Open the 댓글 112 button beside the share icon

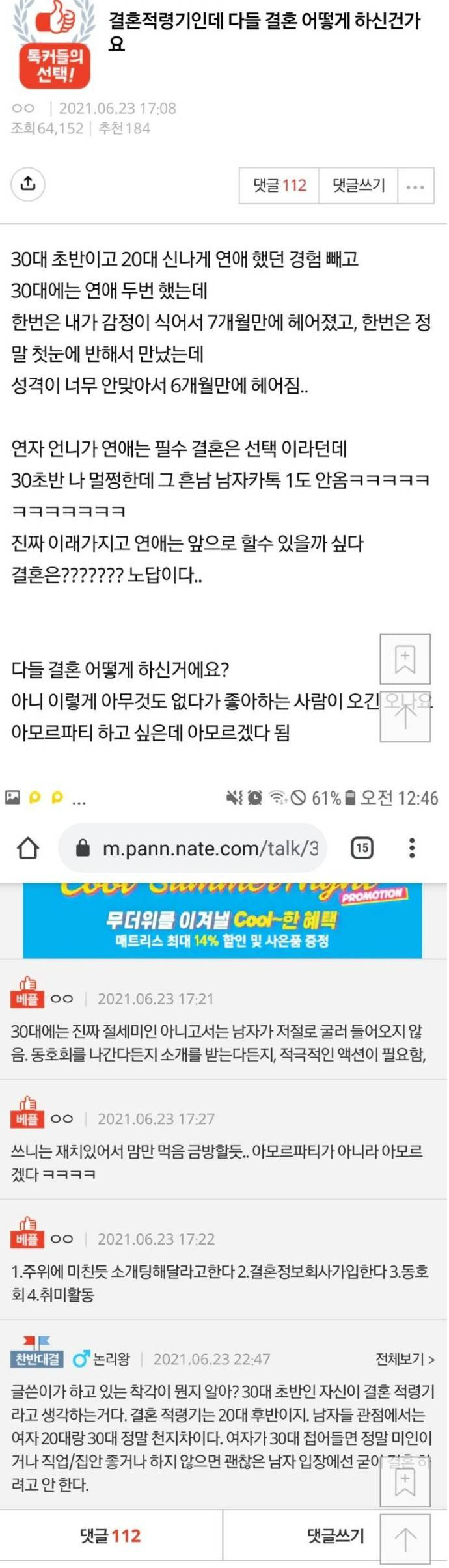pos(279,186)
